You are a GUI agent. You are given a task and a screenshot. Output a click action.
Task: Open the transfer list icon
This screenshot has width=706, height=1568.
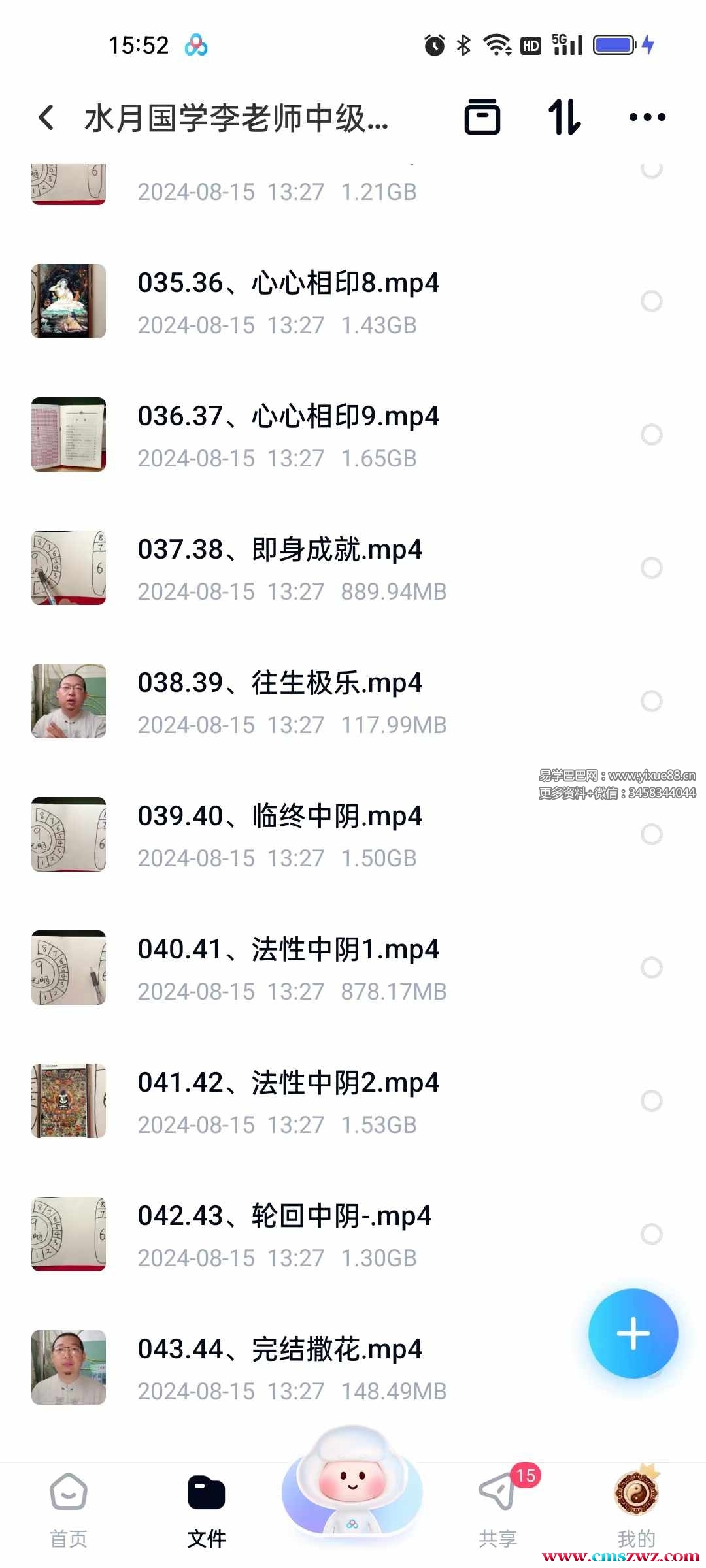tap(482, 118)
